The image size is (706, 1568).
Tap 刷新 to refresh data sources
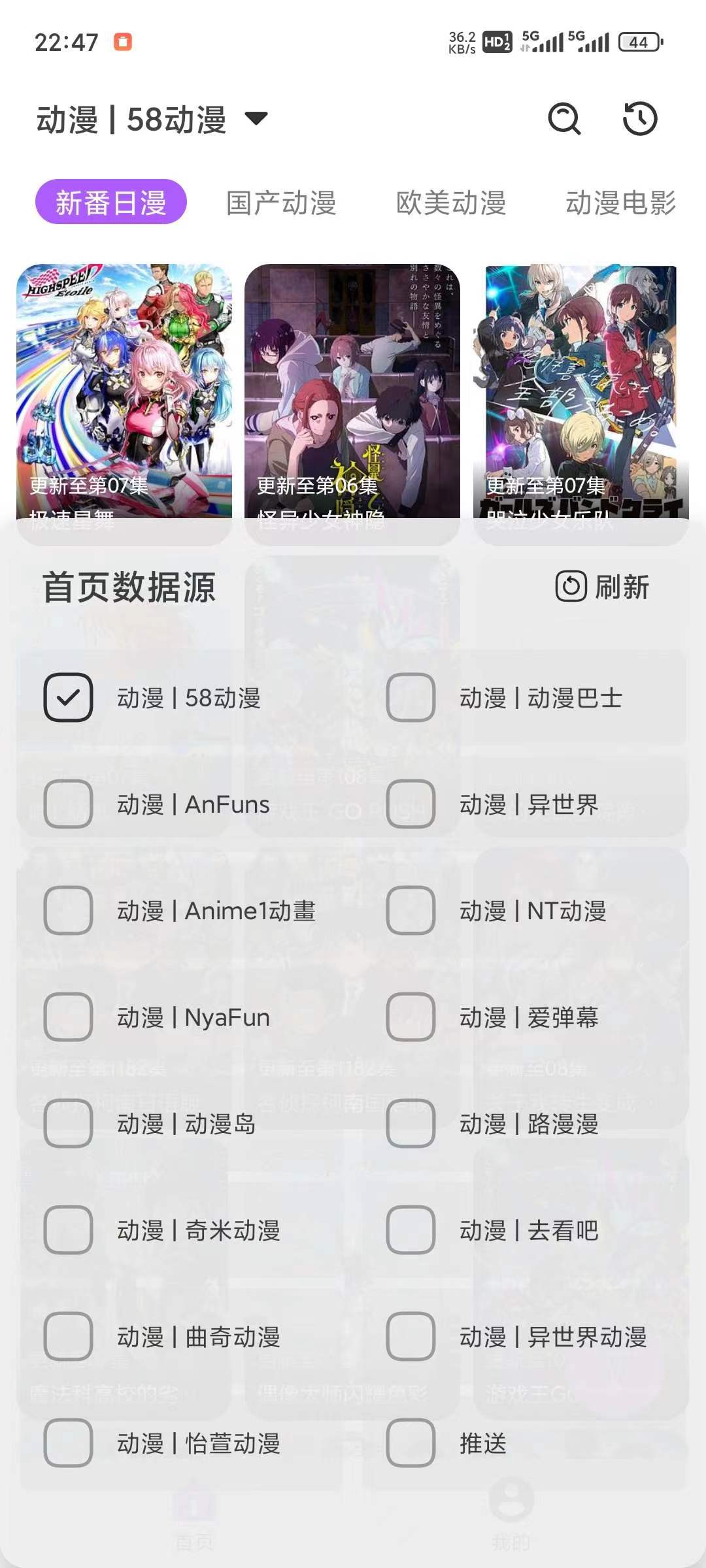(602, 587)
